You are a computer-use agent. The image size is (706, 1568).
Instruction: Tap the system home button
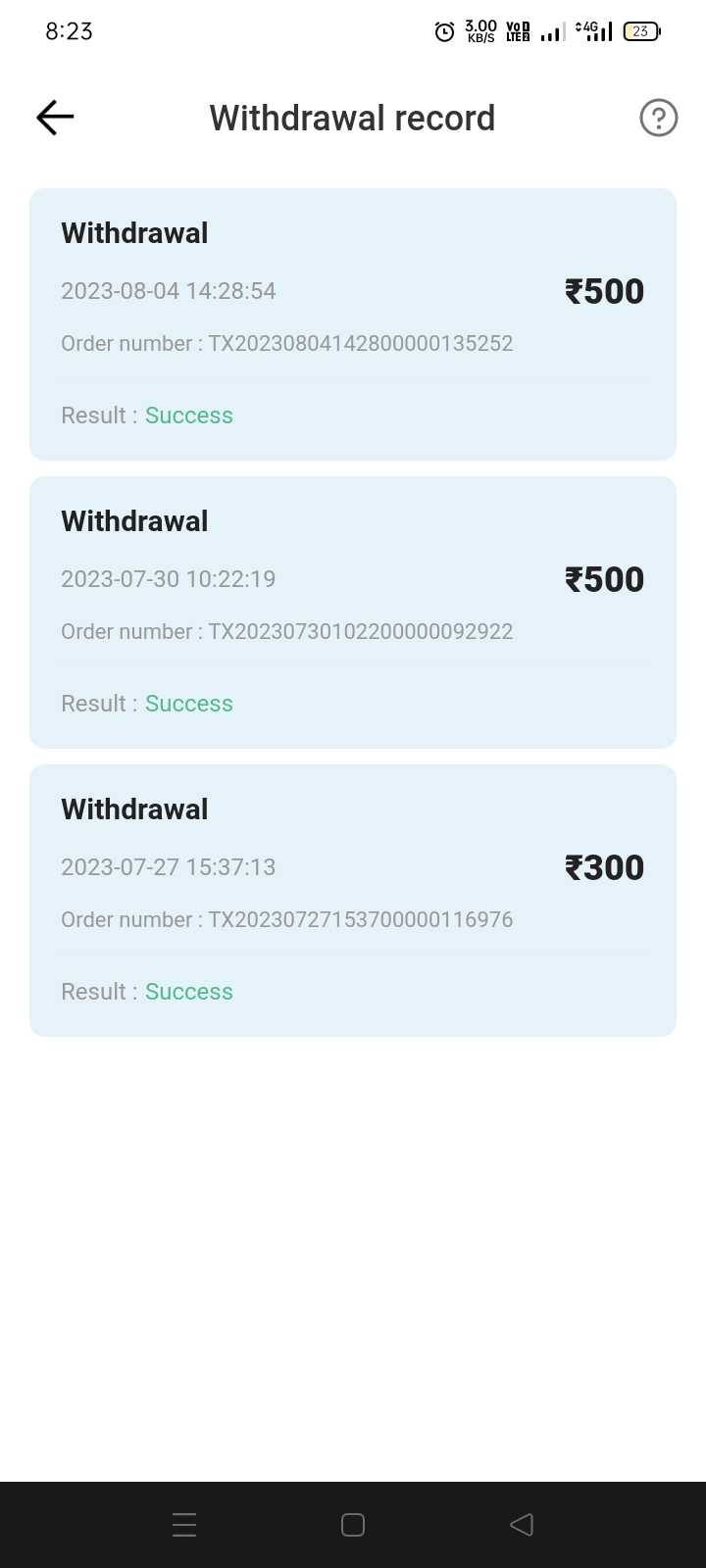point(353,1525)
